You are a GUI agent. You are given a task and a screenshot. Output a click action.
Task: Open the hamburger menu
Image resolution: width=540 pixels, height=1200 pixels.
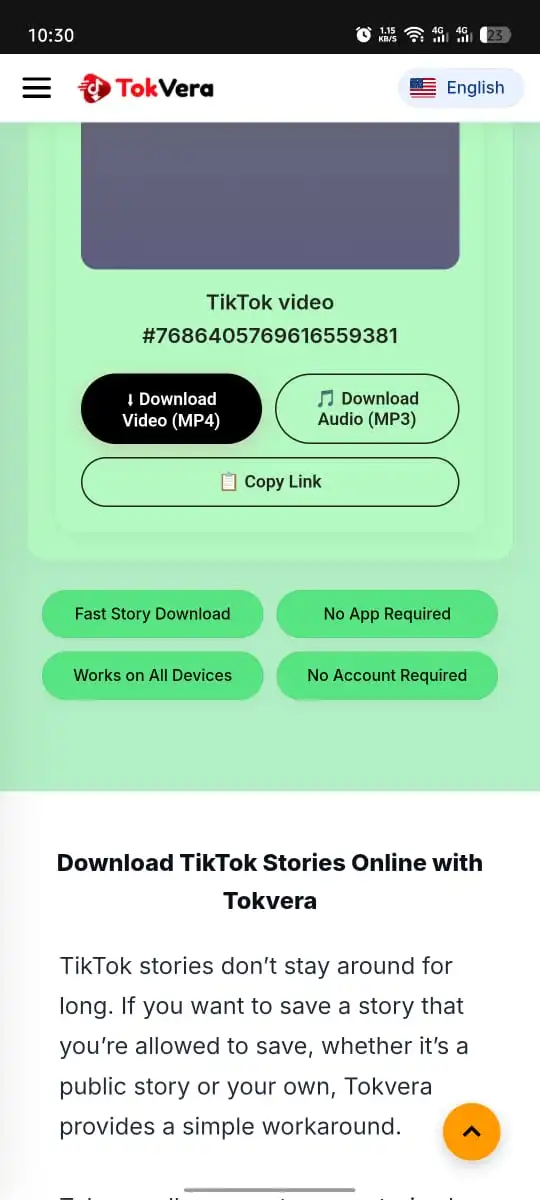(37, 88)
